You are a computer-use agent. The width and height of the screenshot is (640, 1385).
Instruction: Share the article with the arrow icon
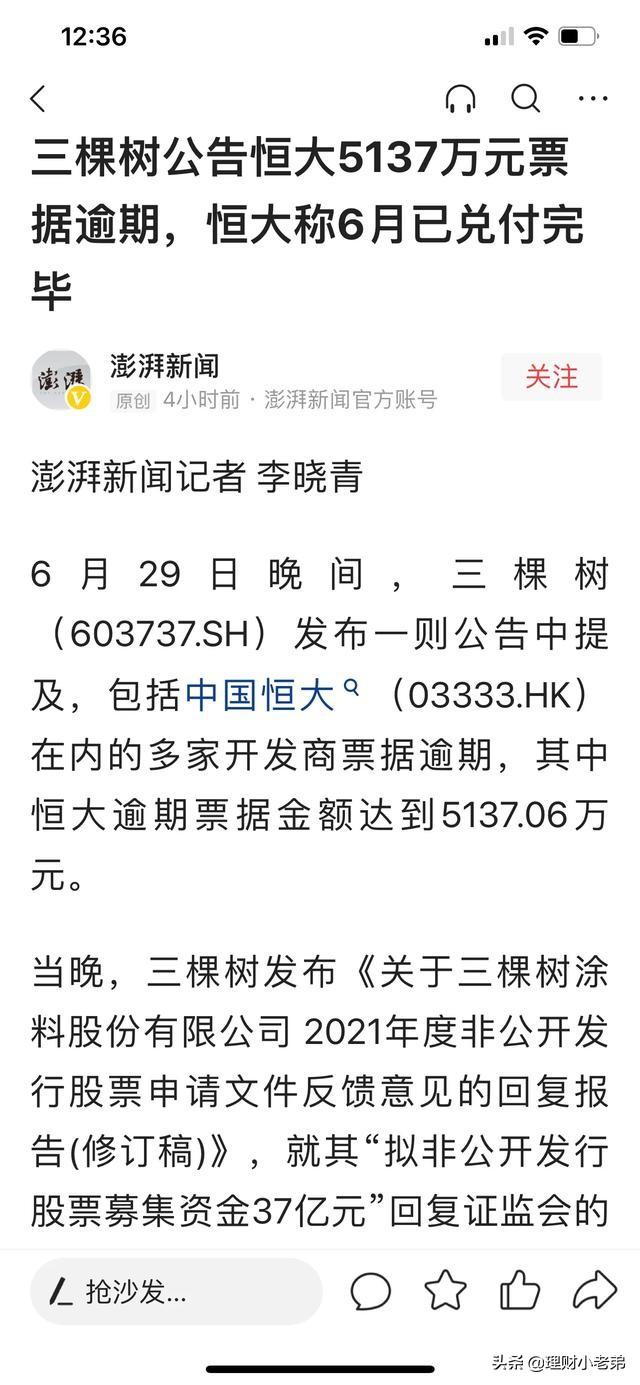[x=594, y=1290]
